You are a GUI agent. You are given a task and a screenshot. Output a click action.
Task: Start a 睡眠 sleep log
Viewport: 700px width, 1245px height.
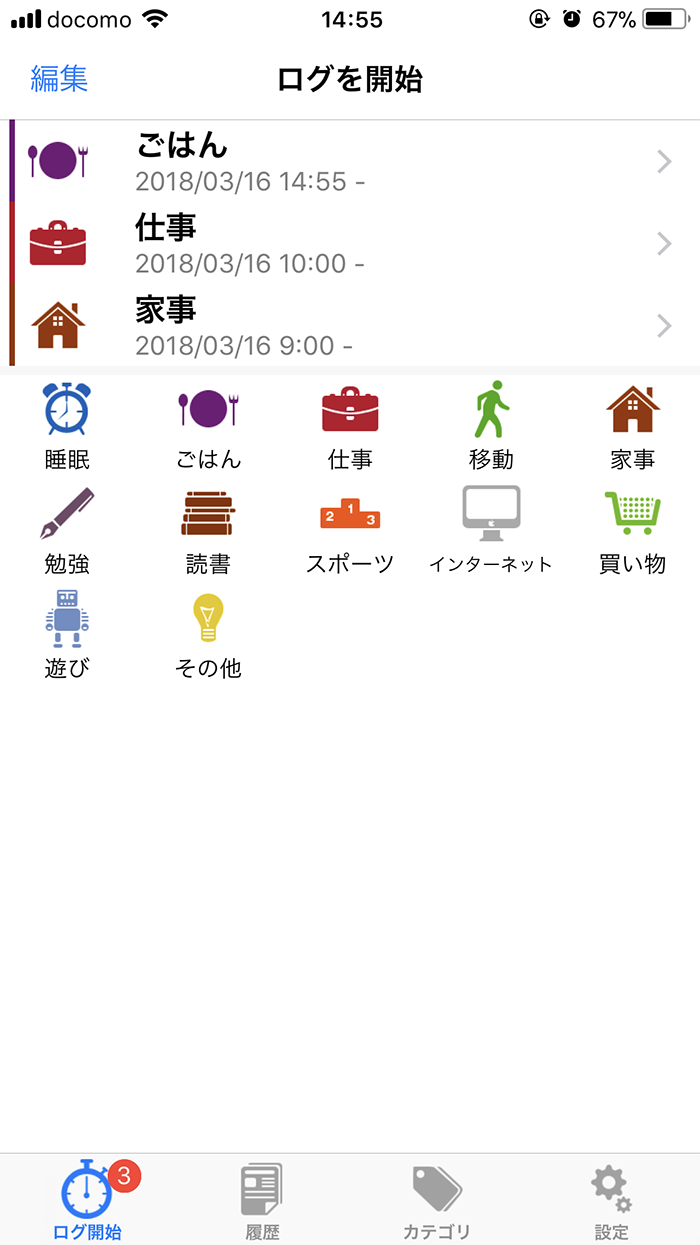point(67,427)
